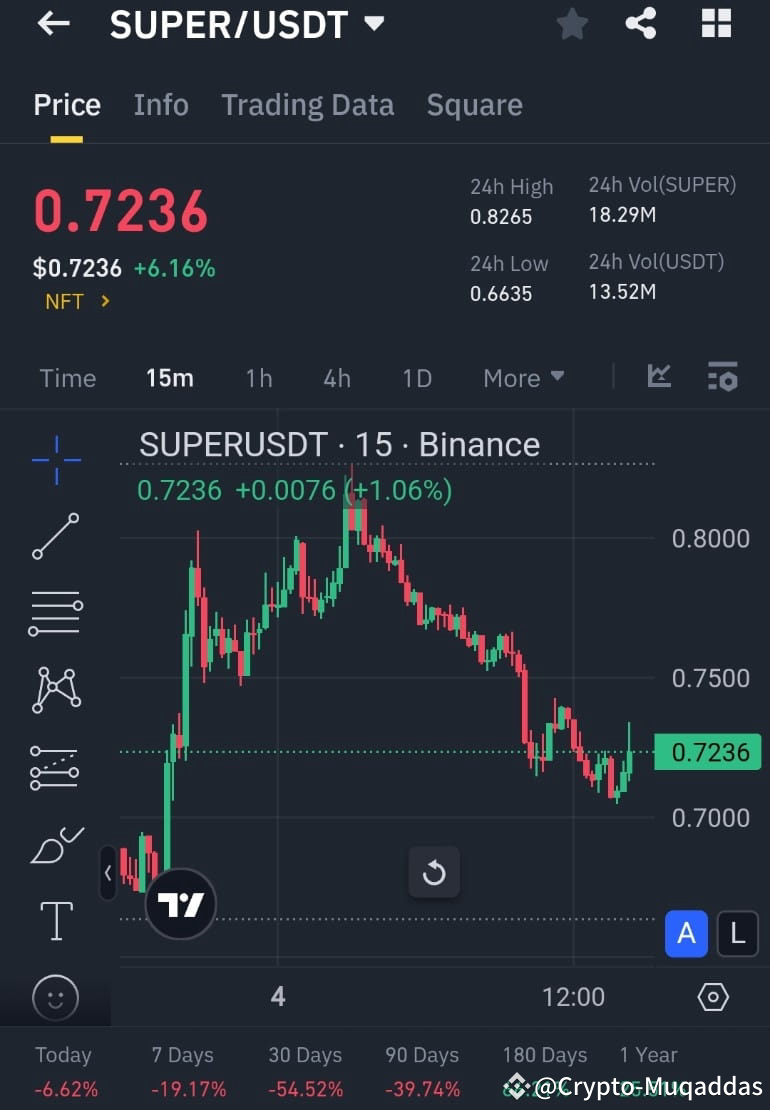
Task: Enable log scale with the L button
Action: pyautogui.click(x=737, y=933)
